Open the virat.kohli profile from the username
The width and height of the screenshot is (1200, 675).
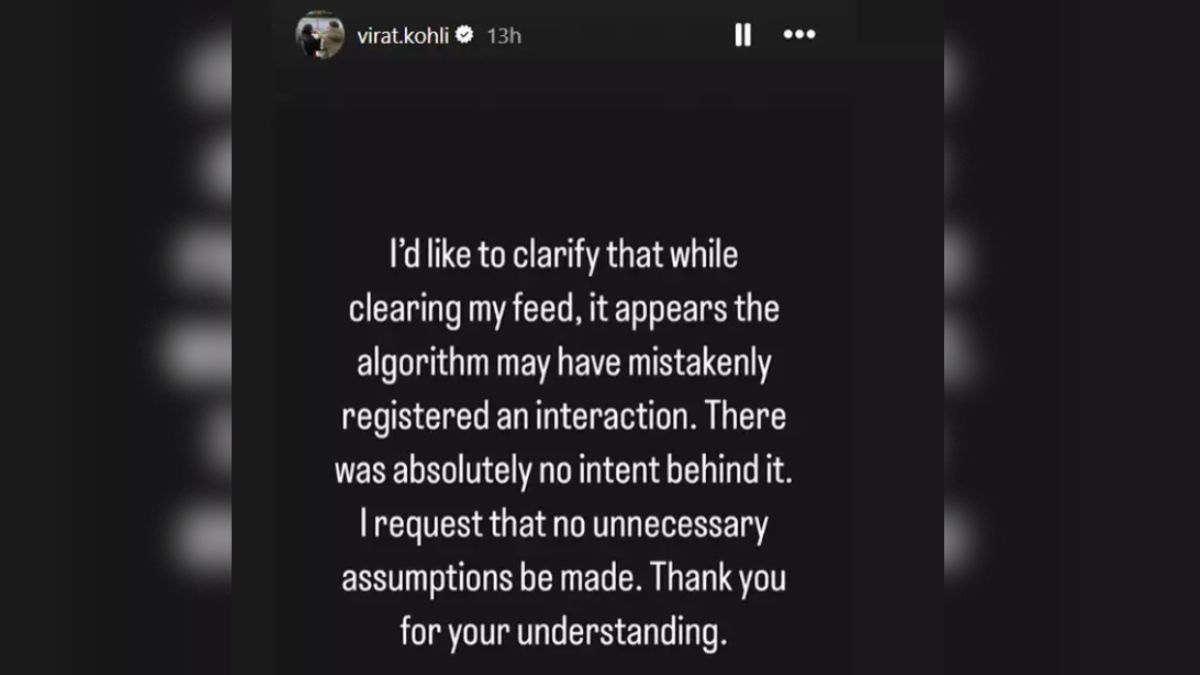click(x=404, y=36)
